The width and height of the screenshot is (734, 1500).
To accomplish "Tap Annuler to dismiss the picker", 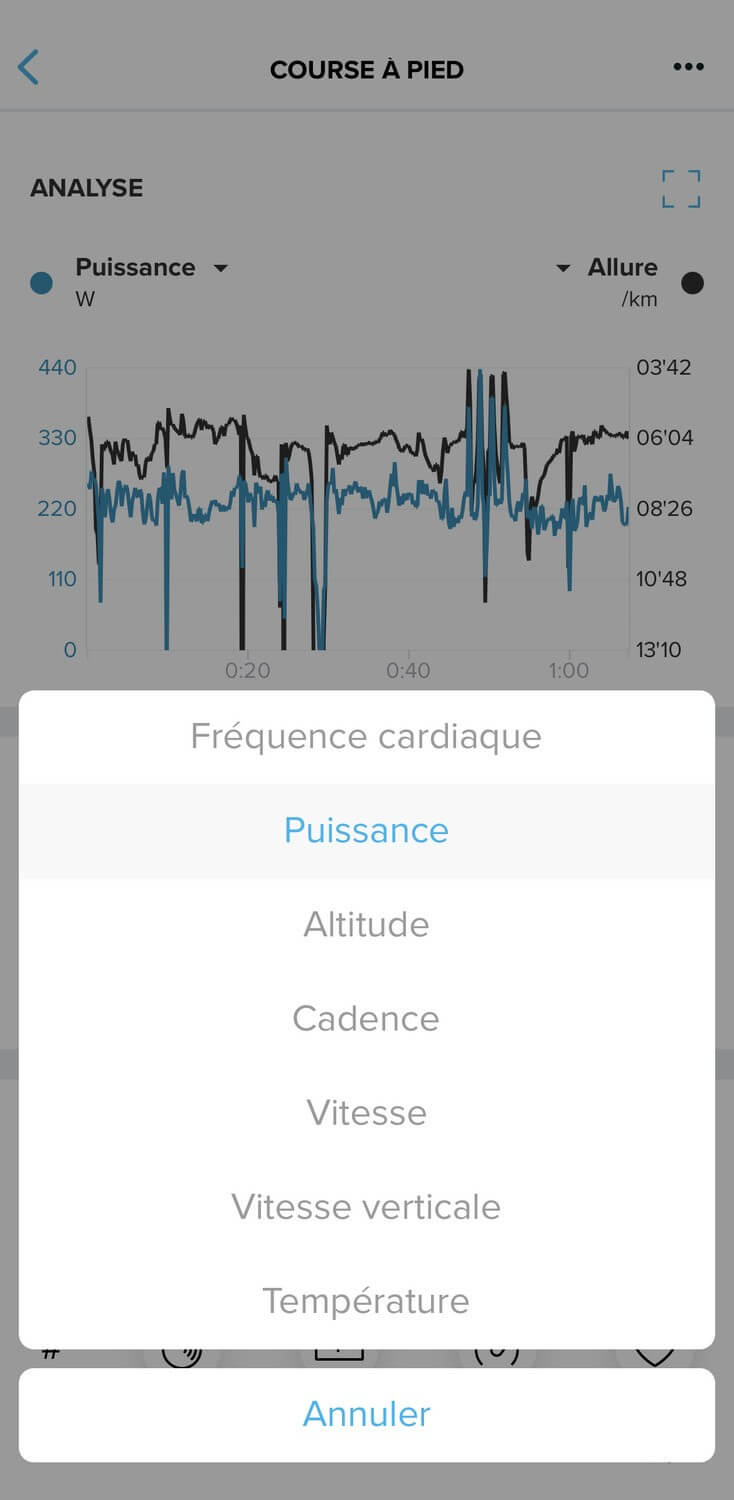I will tap(366, 1415).
